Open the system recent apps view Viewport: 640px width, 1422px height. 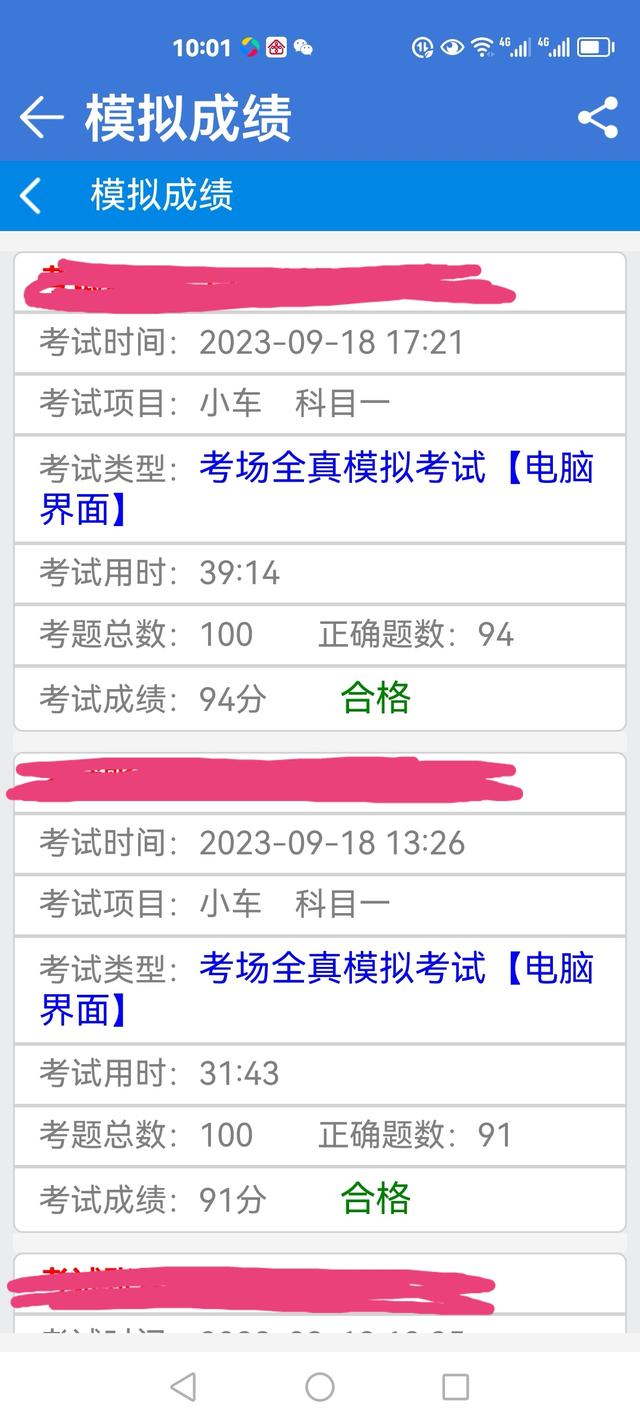click(456, 1386)
